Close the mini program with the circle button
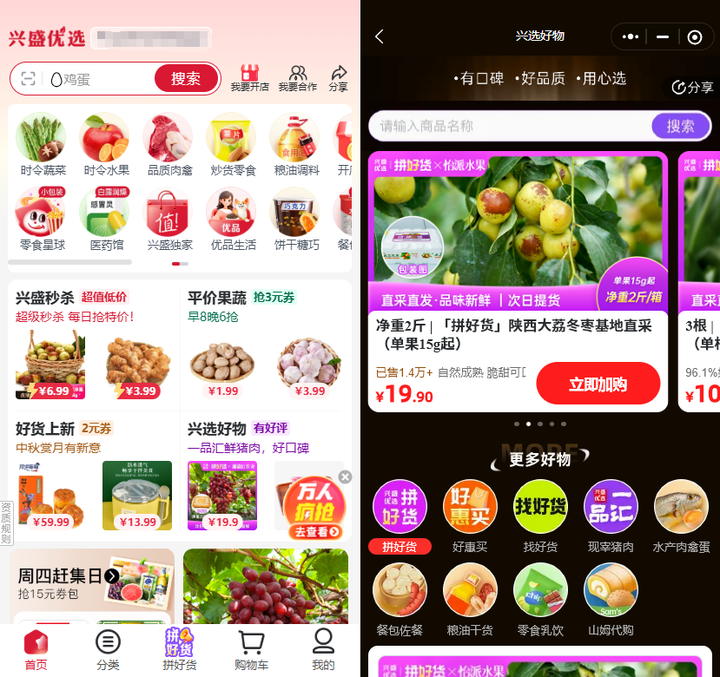The height and width of the screenshot is (677, 720). (694, 37)
